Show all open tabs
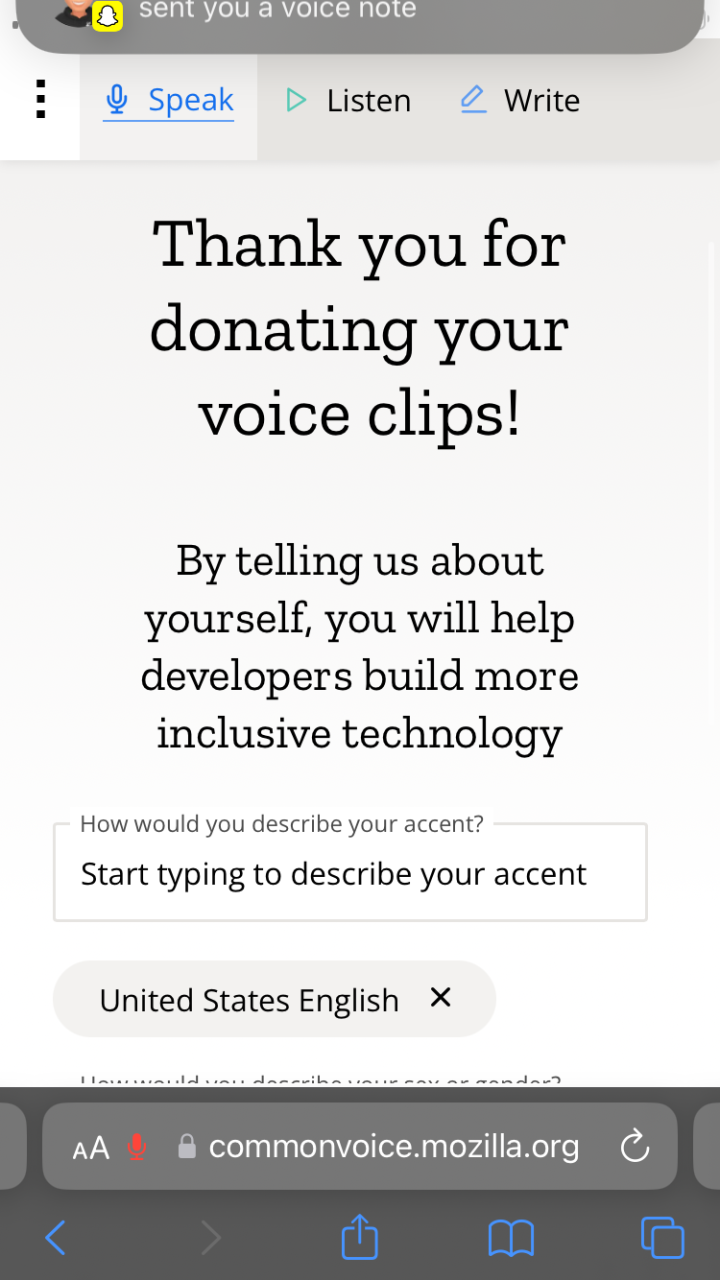 [x=662, y=1237]
